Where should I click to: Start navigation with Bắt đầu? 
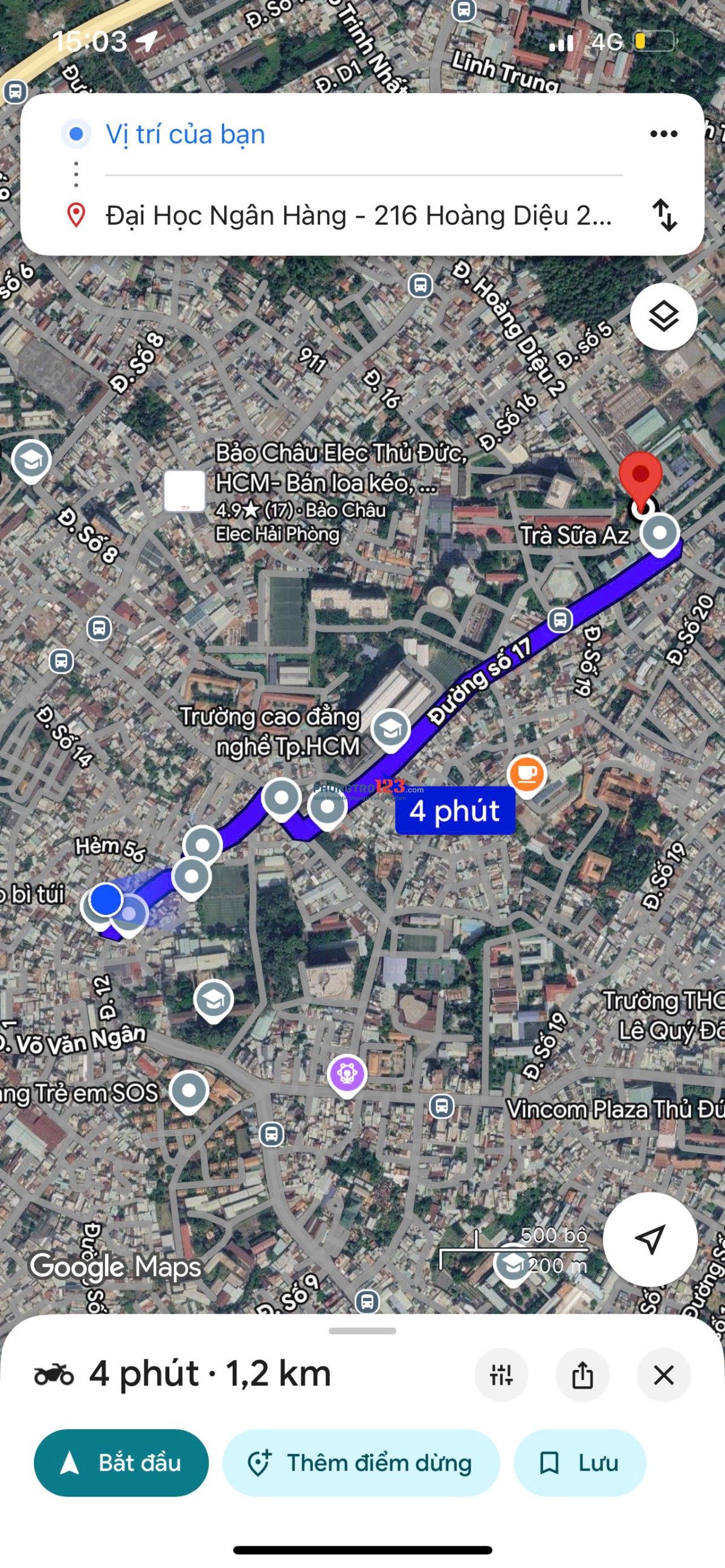click(121, 1463)
